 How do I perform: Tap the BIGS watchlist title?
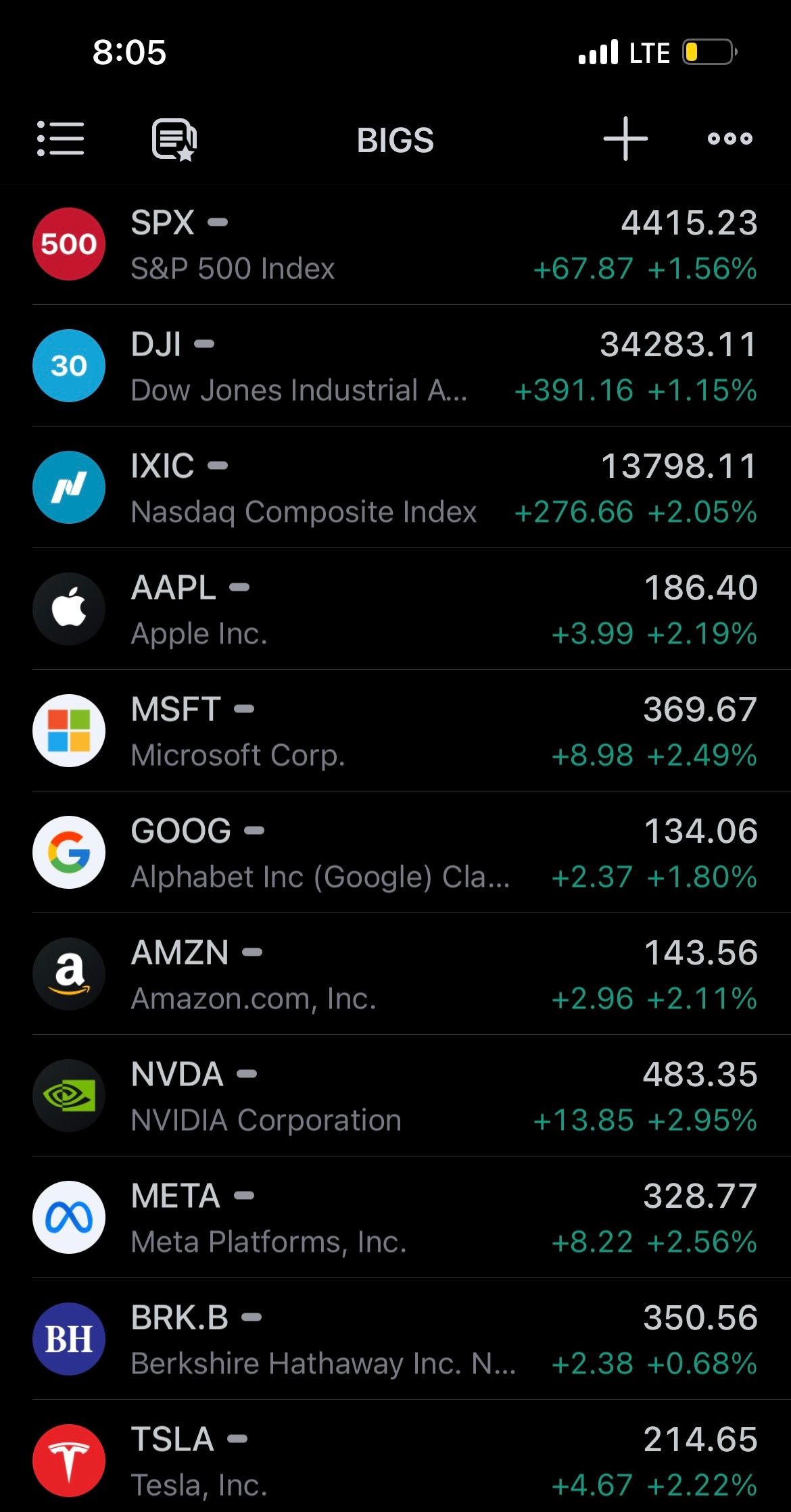(395, 140)
